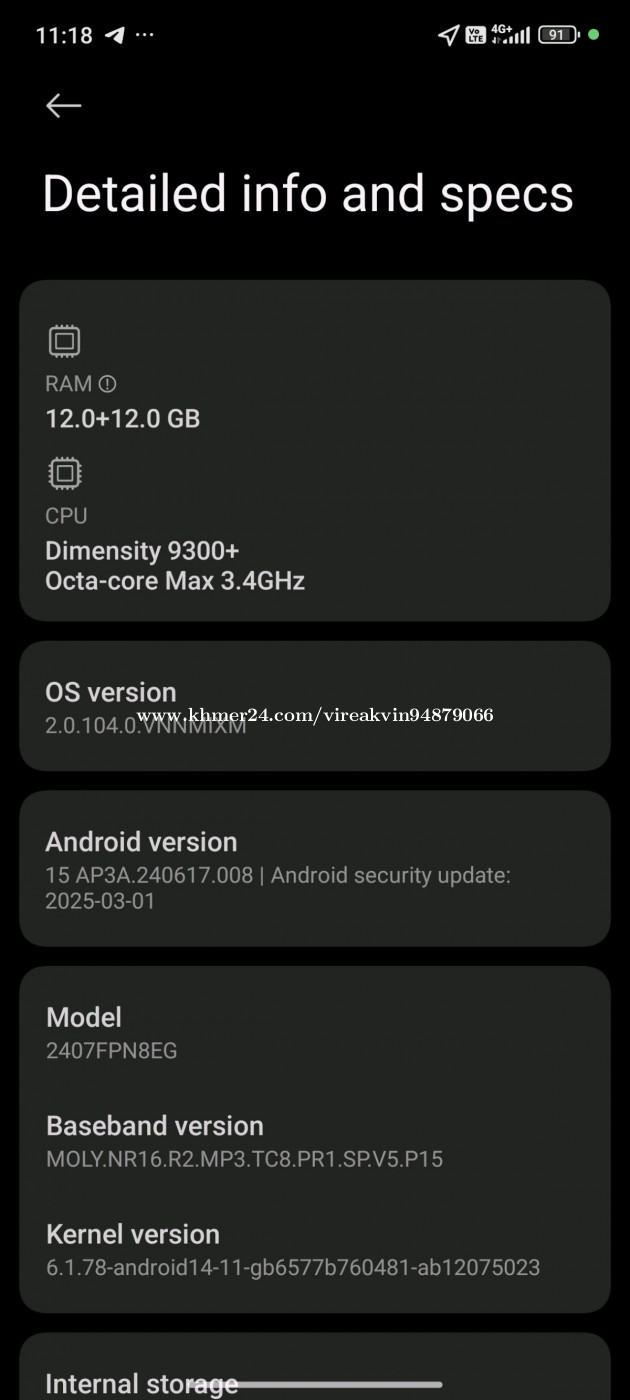Tap the Kernel version row
The image size is (630, 1400).
(x=315, y=1250)
